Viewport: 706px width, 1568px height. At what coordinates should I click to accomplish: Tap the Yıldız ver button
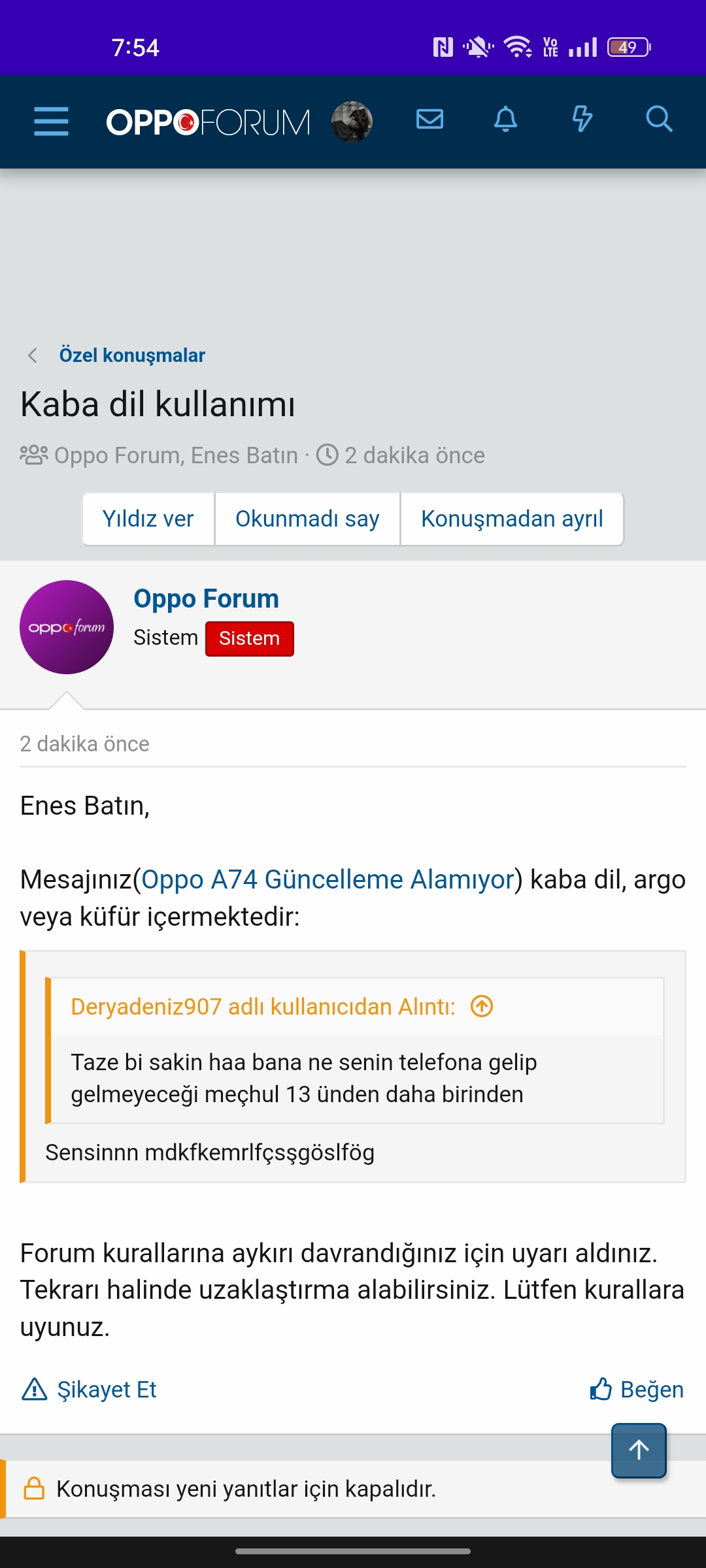148,519
